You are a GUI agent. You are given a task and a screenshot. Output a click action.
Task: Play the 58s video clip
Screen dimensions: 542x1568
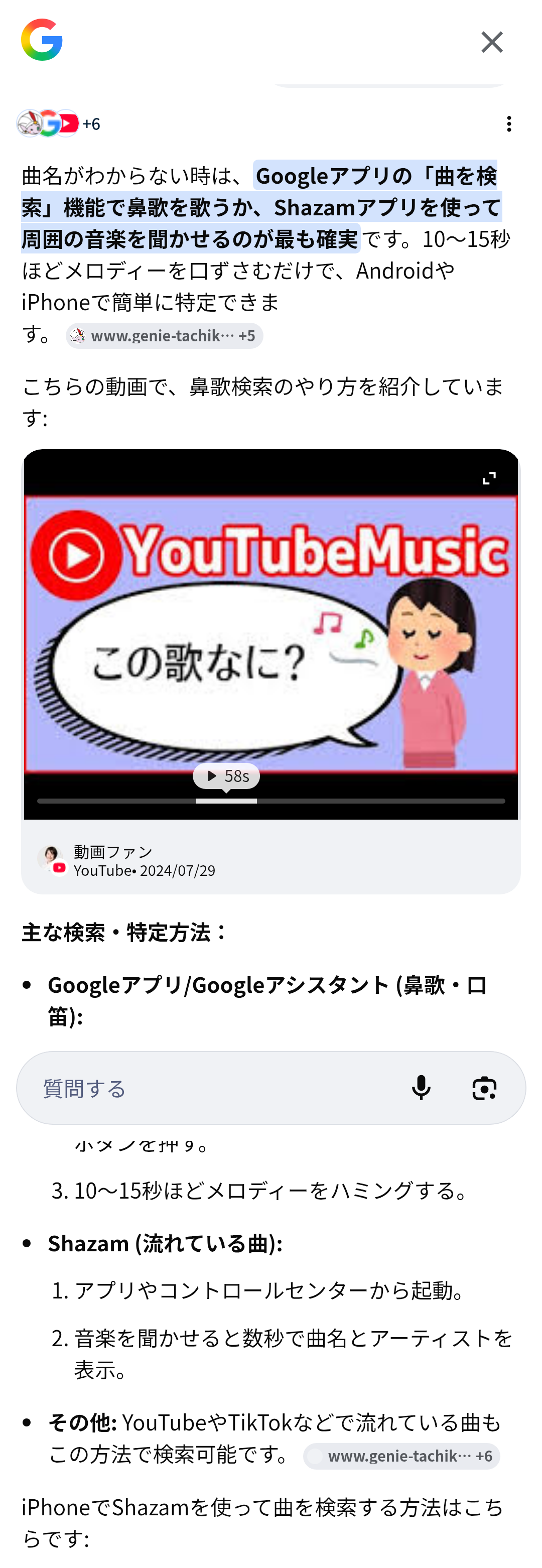[226, 776]
